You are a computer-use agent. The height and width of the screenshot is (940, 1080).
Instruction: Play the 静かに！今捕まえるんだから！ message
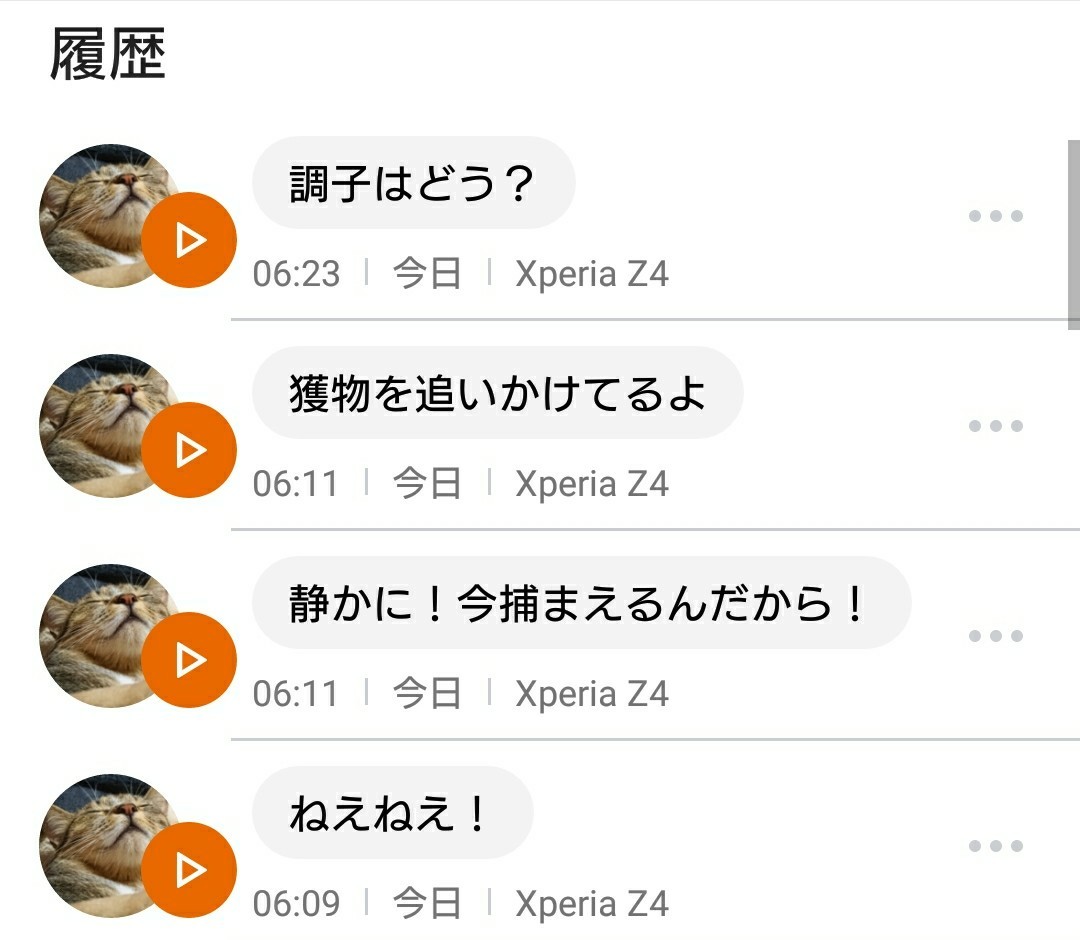pyautogui.click(x=189, y=660)
